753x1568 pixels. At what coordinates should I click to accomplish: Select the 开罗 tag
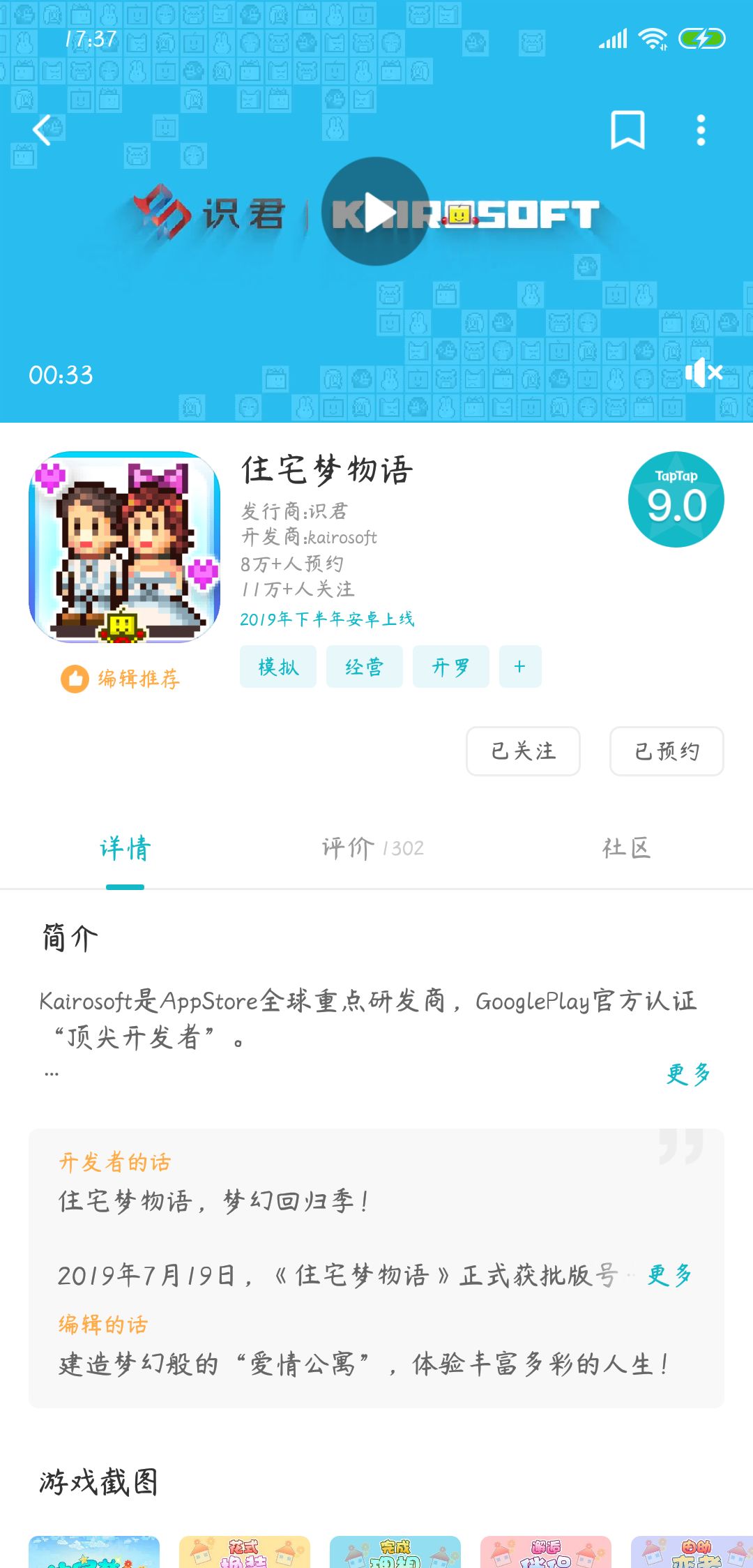tap(450, 667)
